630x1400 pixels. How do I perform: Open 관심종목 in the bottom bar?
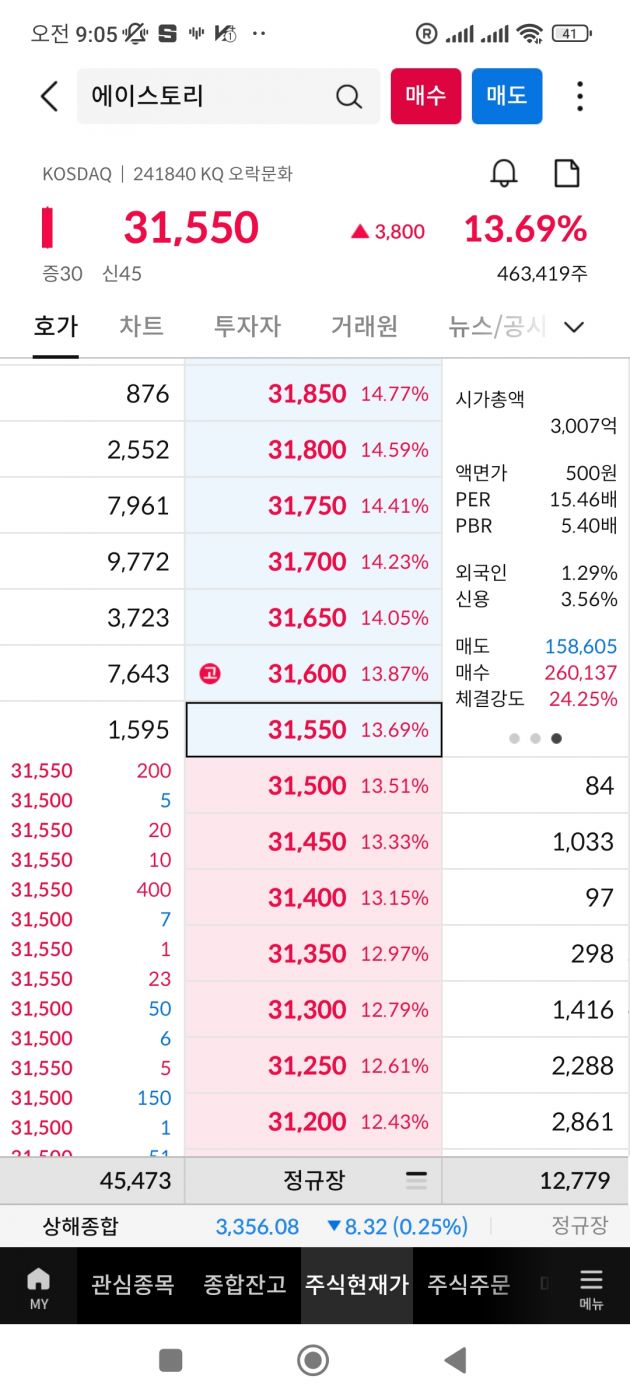point(132,1285)
